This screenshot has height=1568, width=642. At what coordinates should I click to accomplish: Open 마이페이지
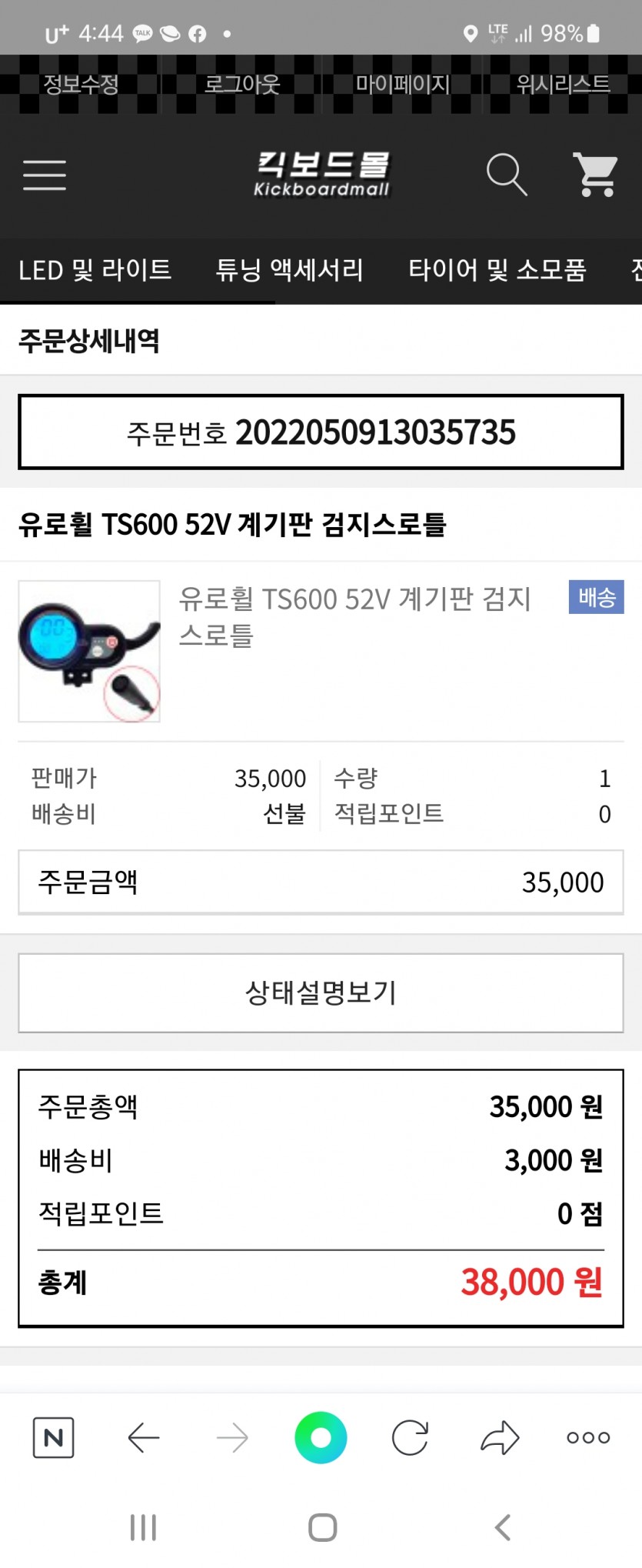402,84
